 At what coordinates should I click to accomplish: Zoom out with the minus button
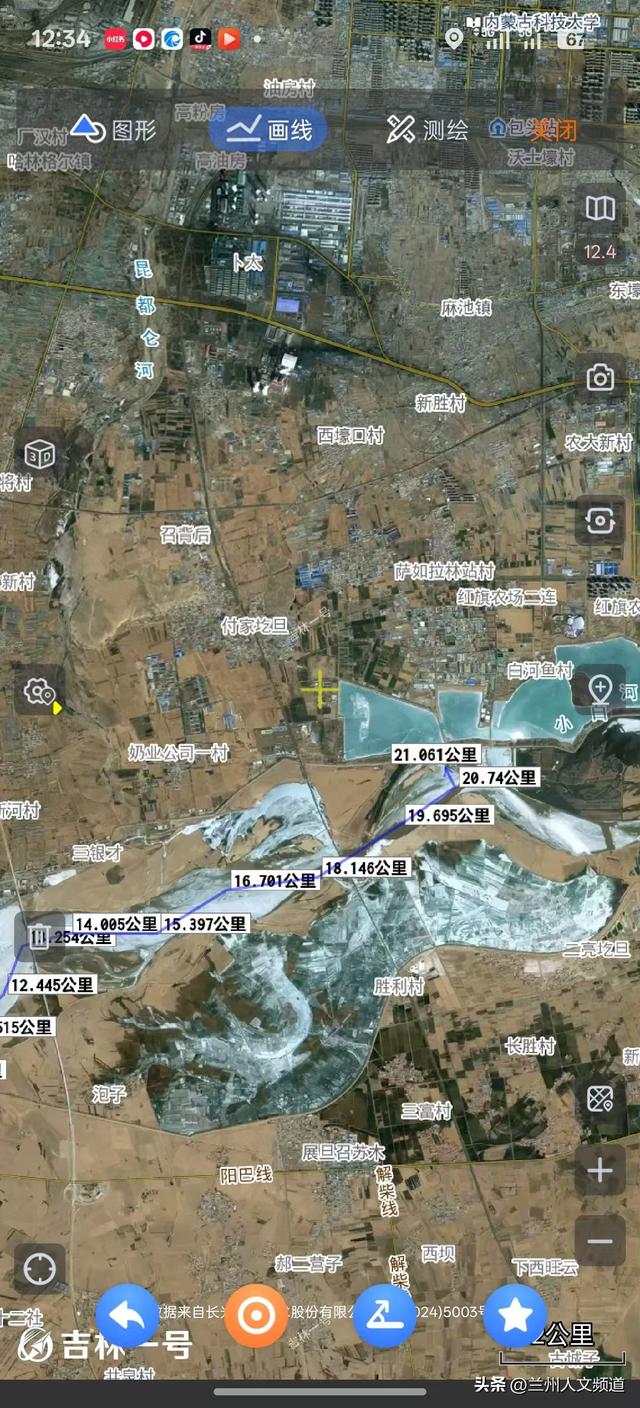(x=600, y=1241)
